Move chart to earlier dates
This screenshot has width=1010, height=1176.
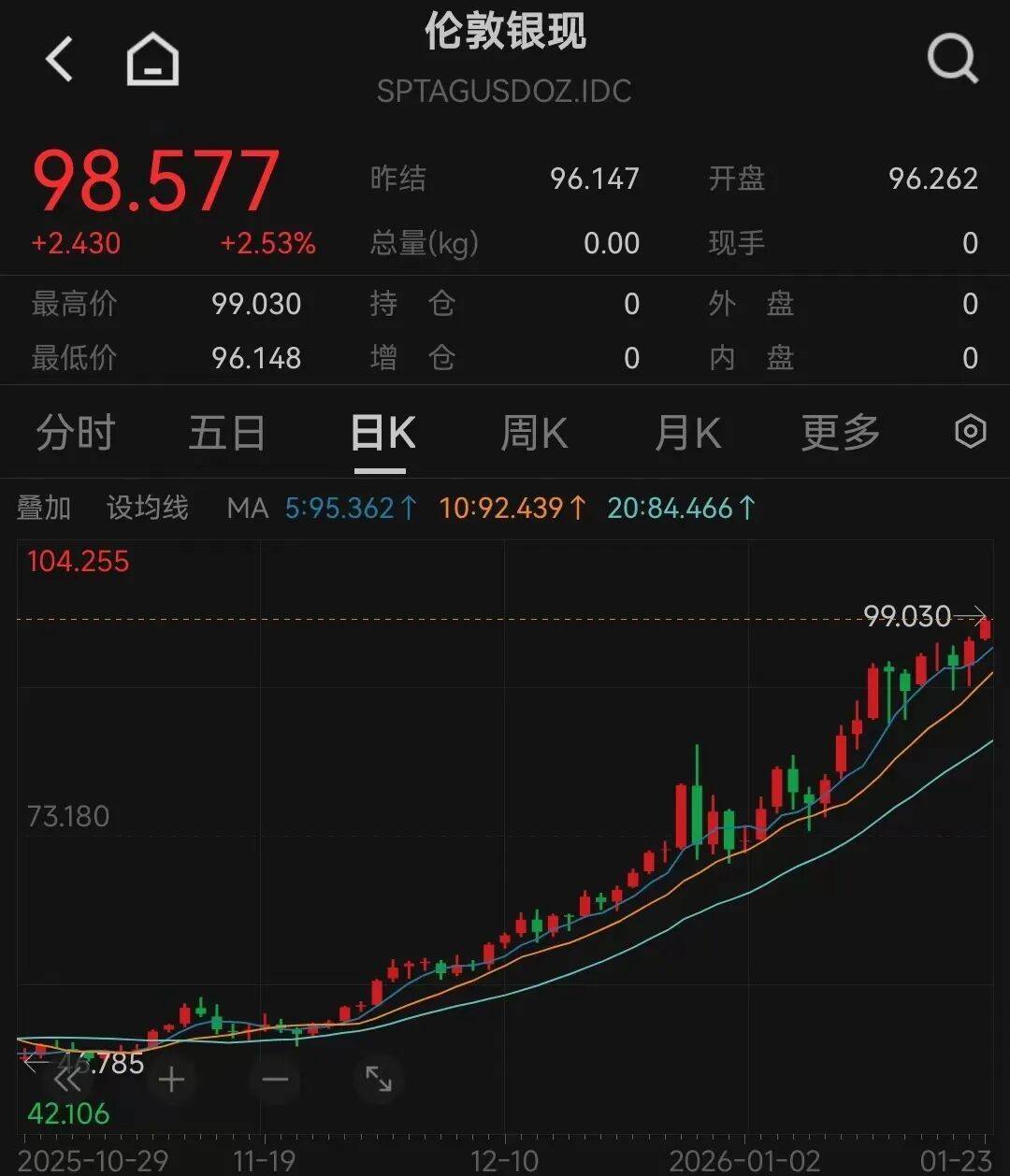click(x=68, y=1081)
